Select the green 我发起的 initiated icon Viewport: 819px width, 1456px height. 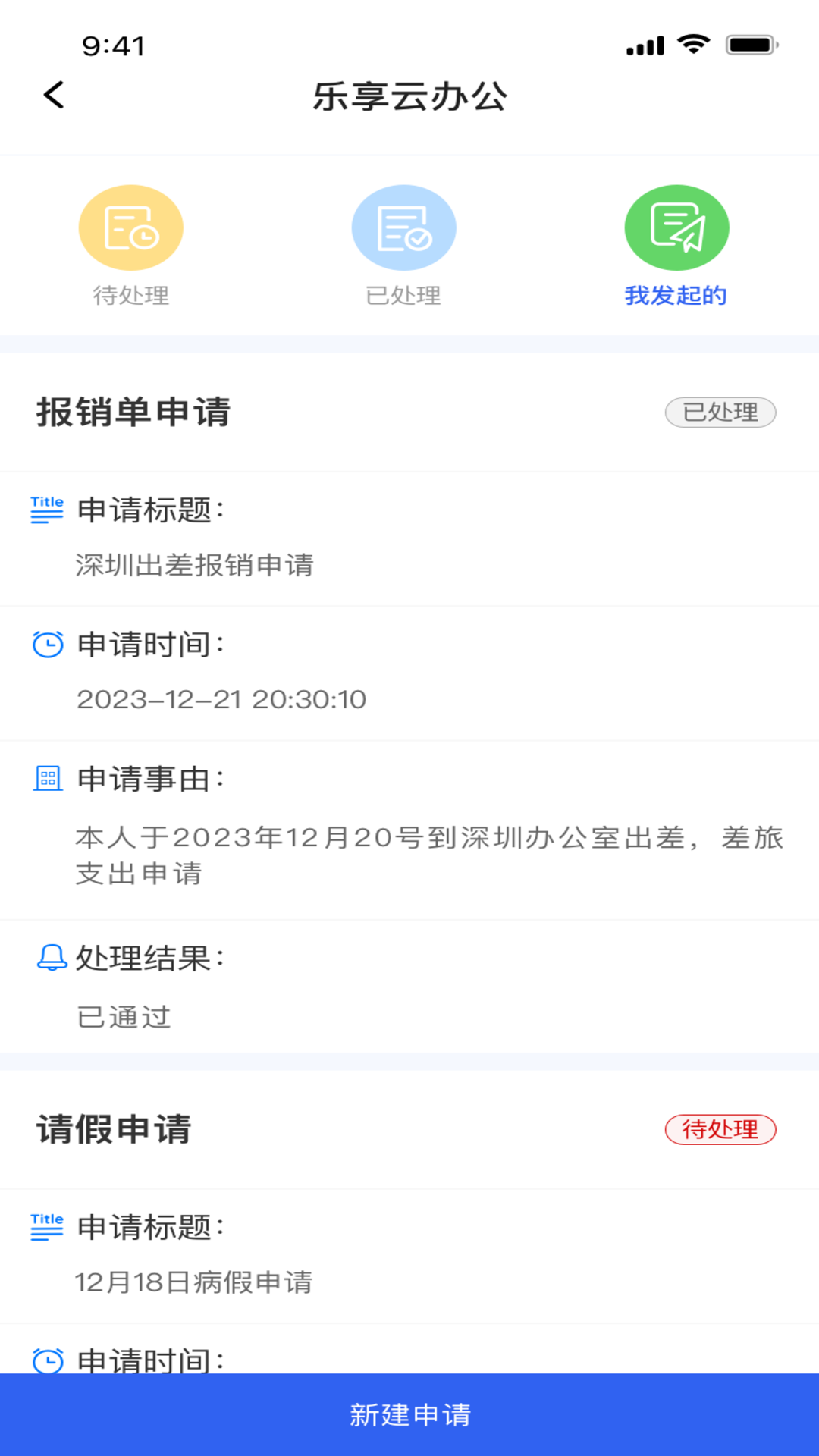[675, 226]
